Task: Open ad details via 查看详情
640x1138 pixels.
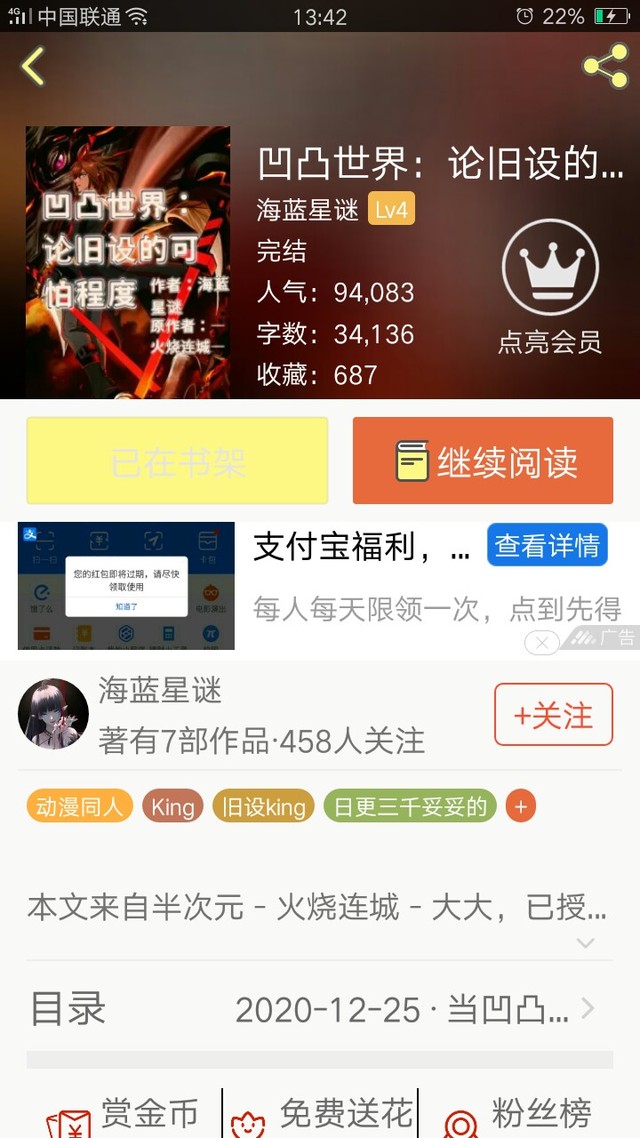Action: 547,545
